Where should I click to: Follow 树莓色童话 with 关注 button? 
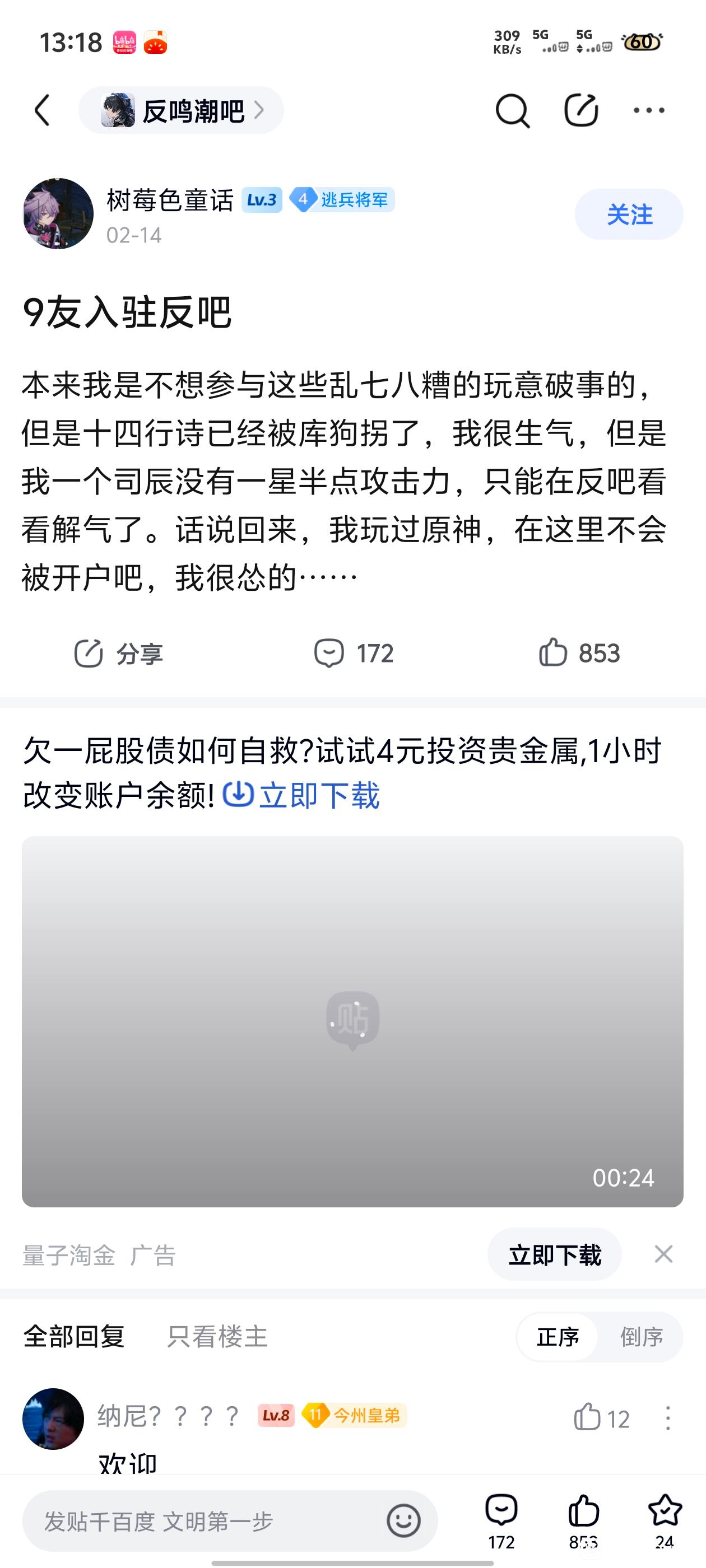tap(629, 214)
